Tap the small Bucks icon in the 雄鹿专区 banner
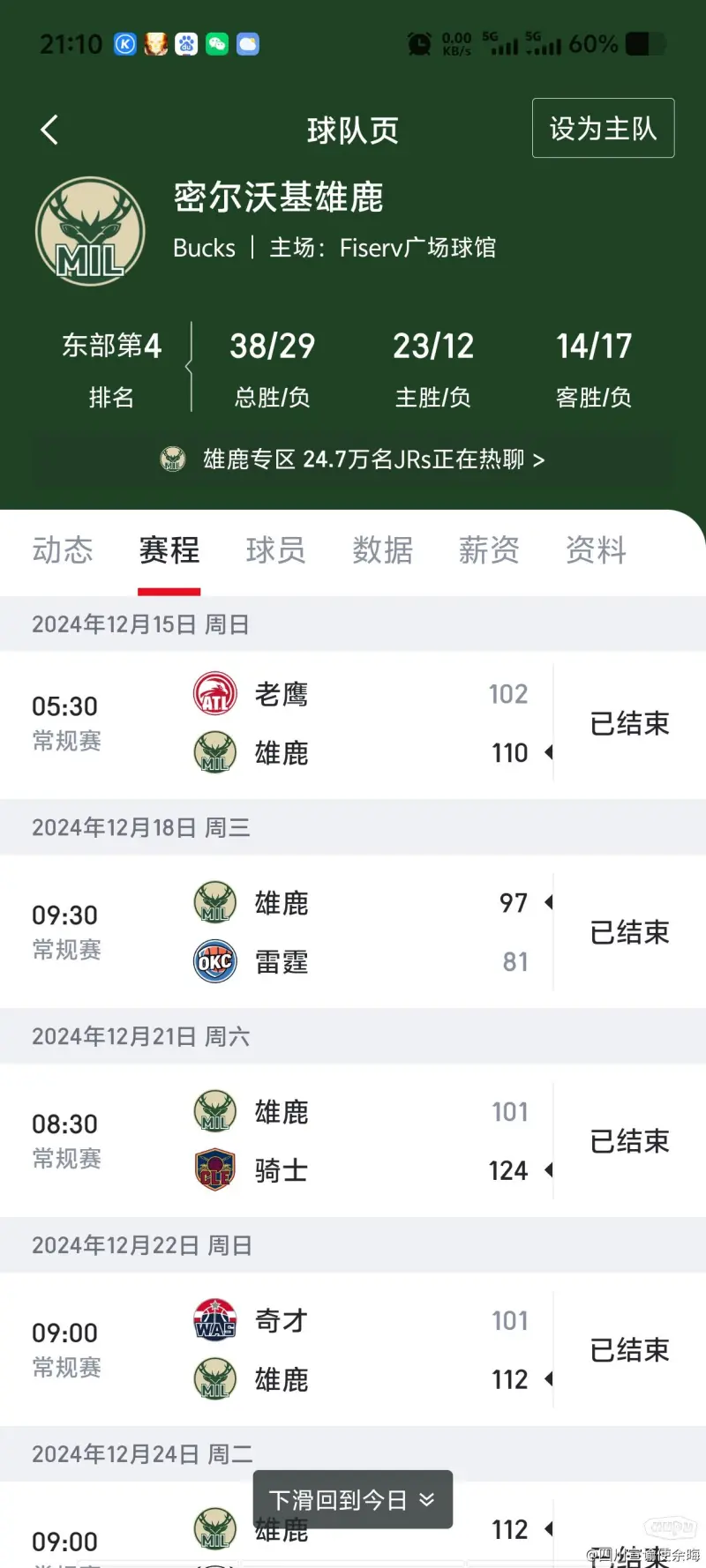Viewport: 706px width, 1568px height. (x=173, y=459)
